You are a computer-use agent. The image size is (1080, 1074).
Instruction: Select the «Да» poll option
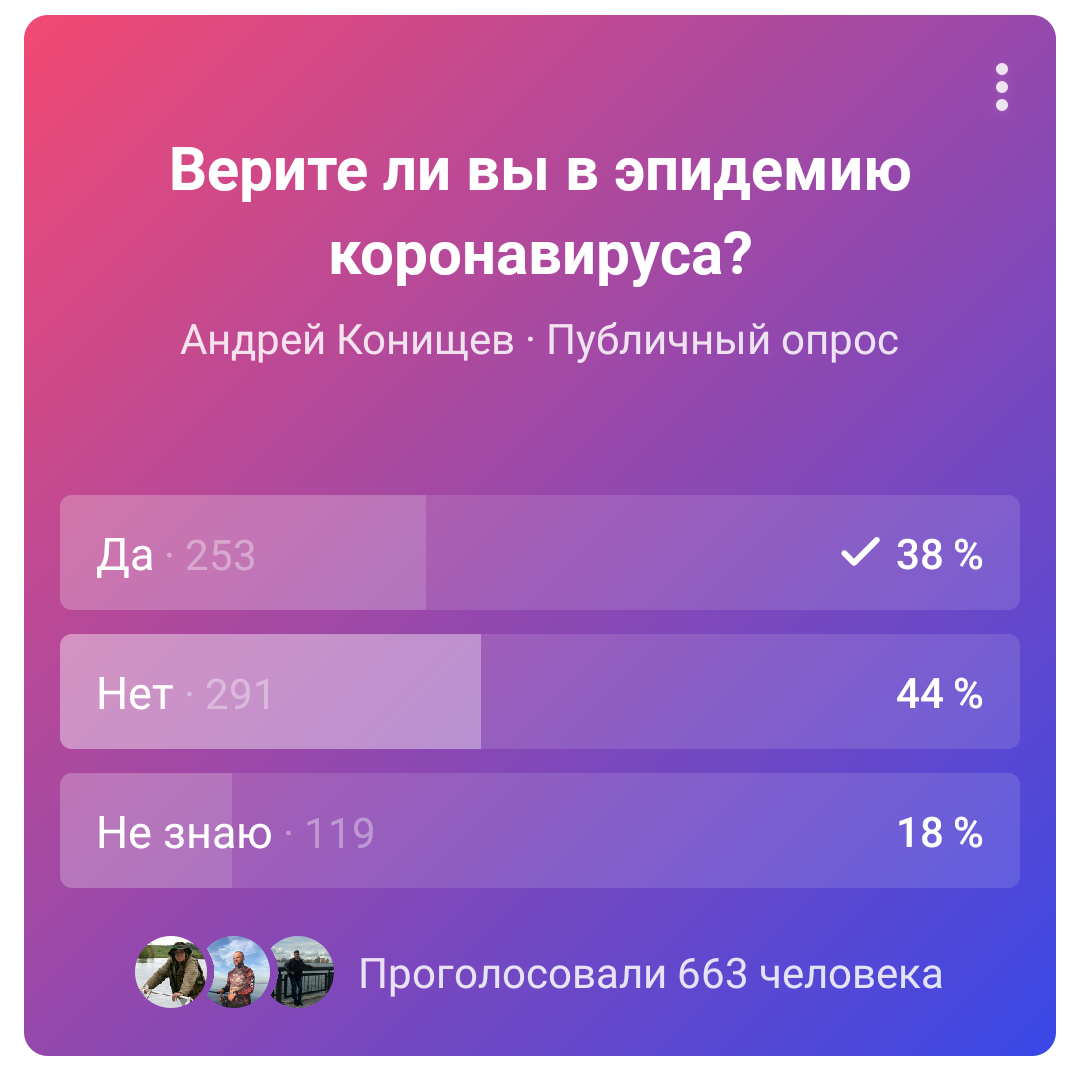(539, 553)
